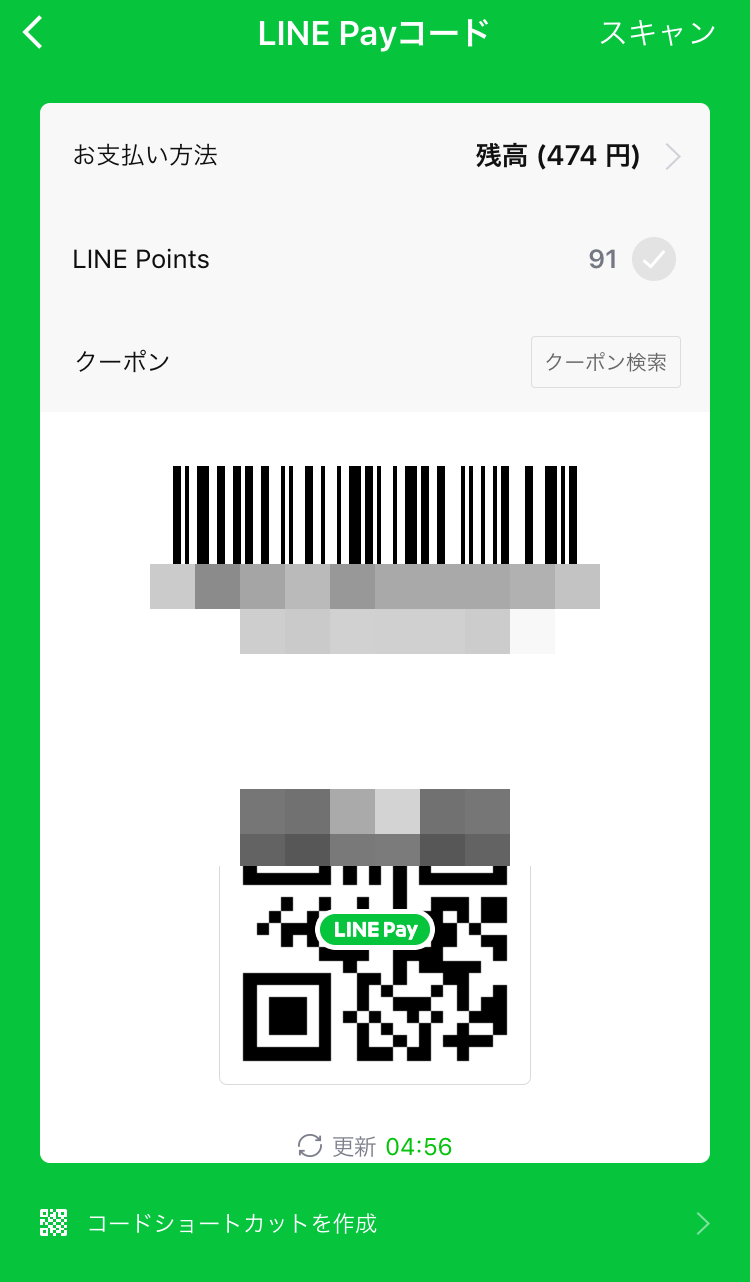Open コードショートカットを作成 row
Viewport: 750px width, 1282px height.
click(x=375, y=1223)
